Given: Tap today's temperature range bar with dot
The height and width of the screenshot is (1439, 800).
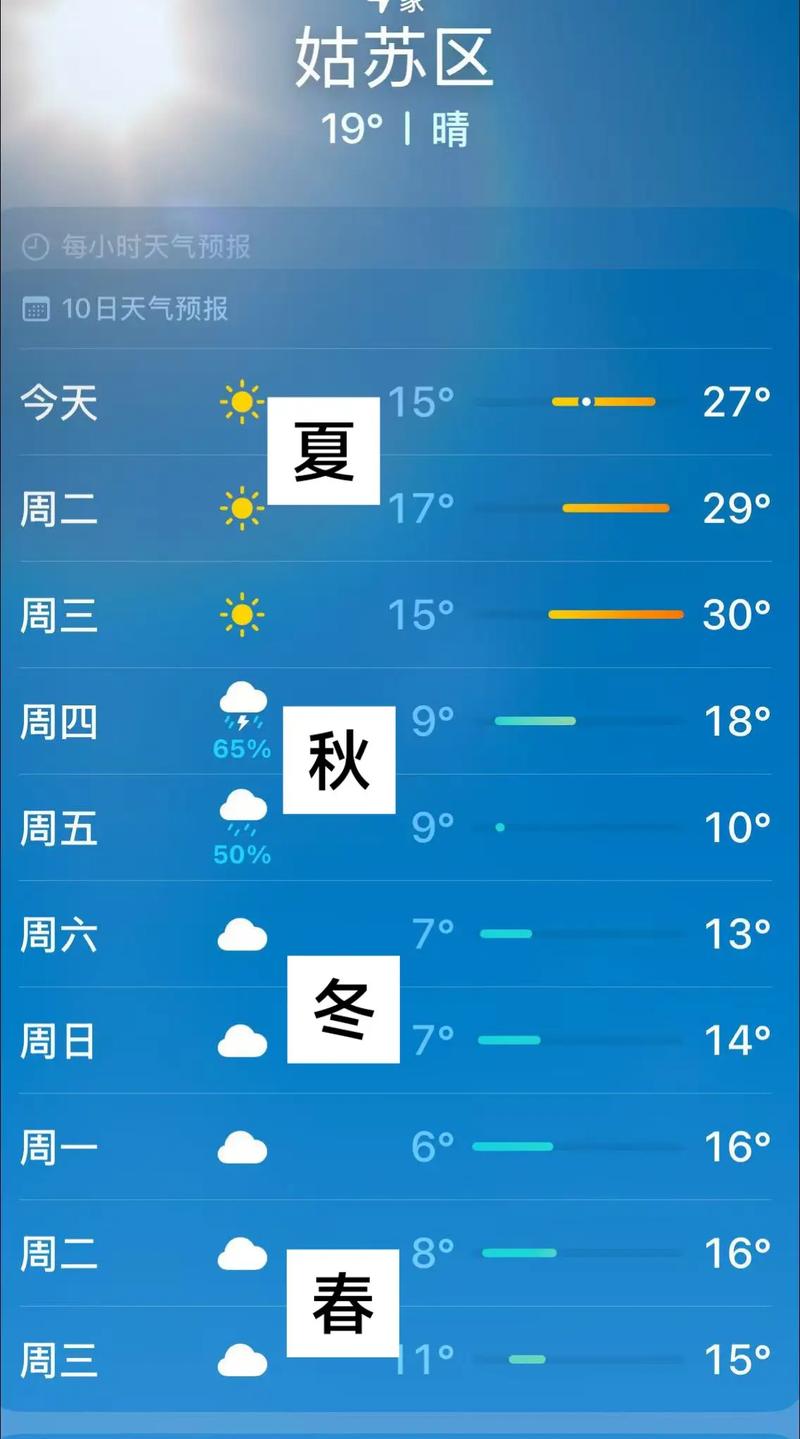Looking at the screenshot, I should (603, 402).
